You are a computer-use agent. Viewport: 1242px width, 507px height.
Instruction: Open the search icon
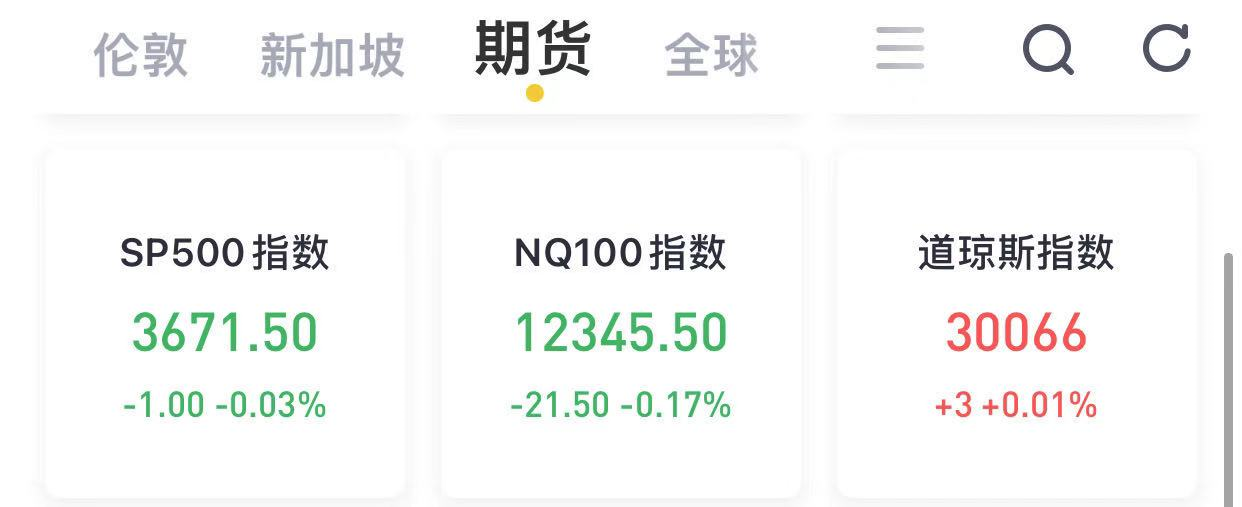(x=1048, y=49)
